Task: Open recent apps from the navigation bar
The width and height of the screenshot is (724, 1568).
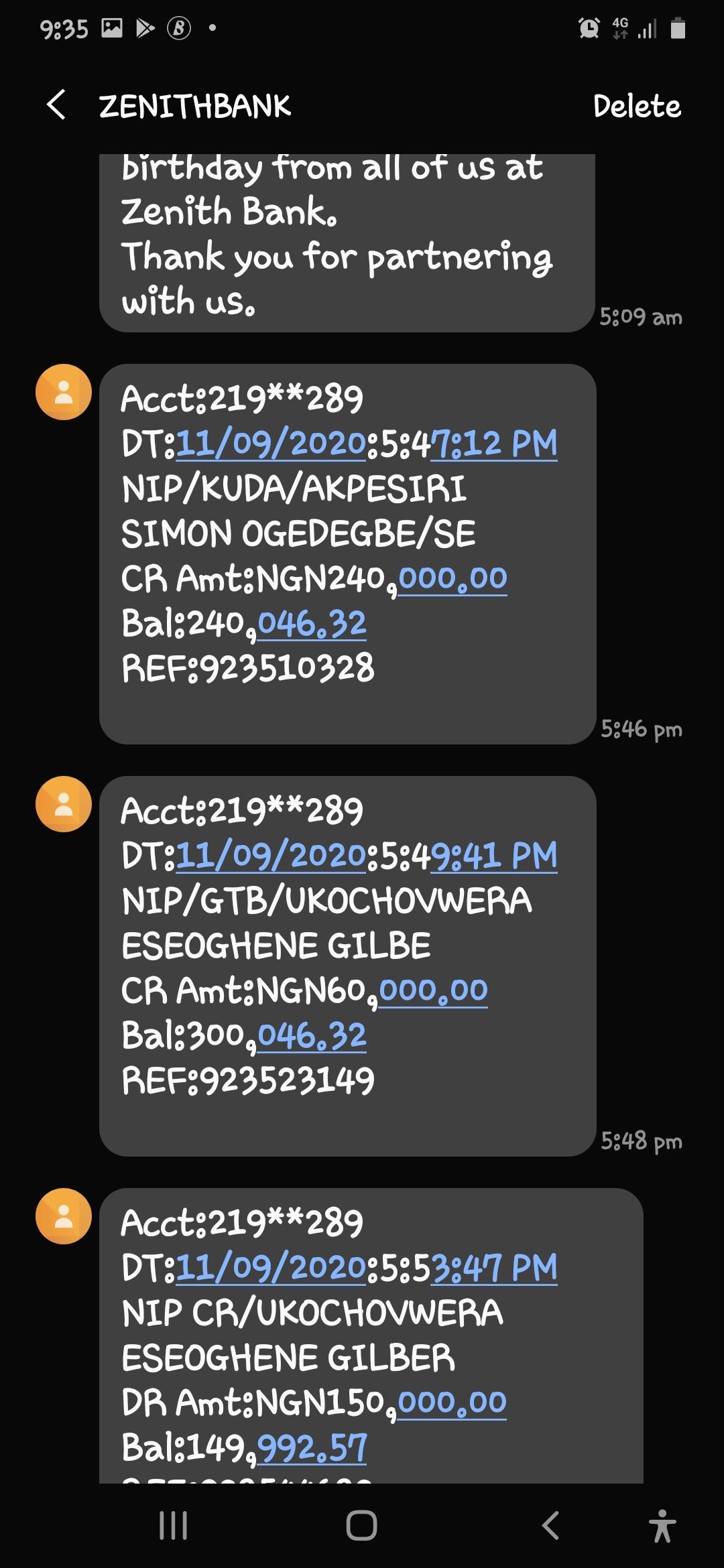Action: tap(173, 1526)
